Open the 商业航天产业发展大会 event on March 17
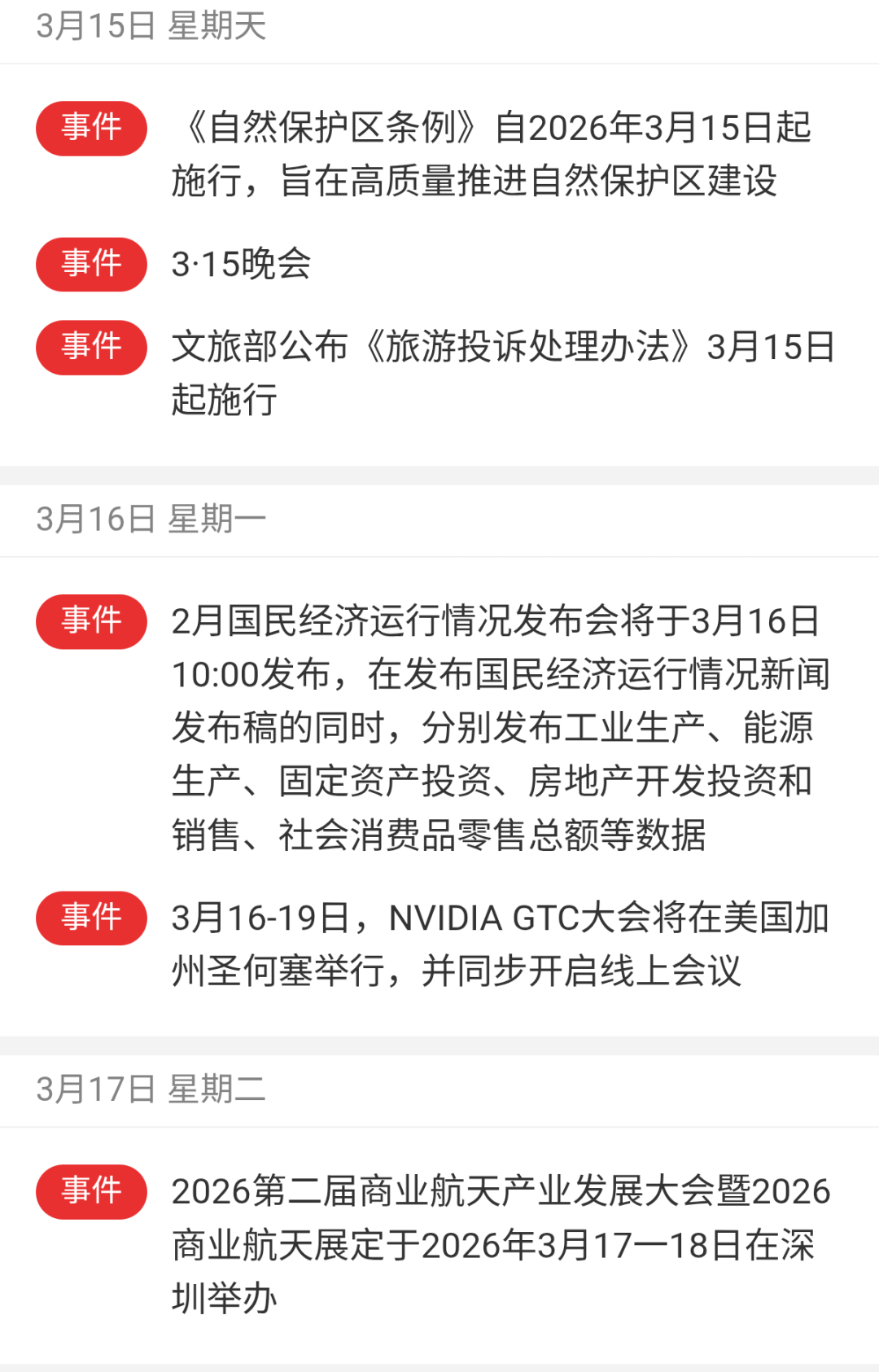This screenshot has width=879, height=1372. 500,1244
